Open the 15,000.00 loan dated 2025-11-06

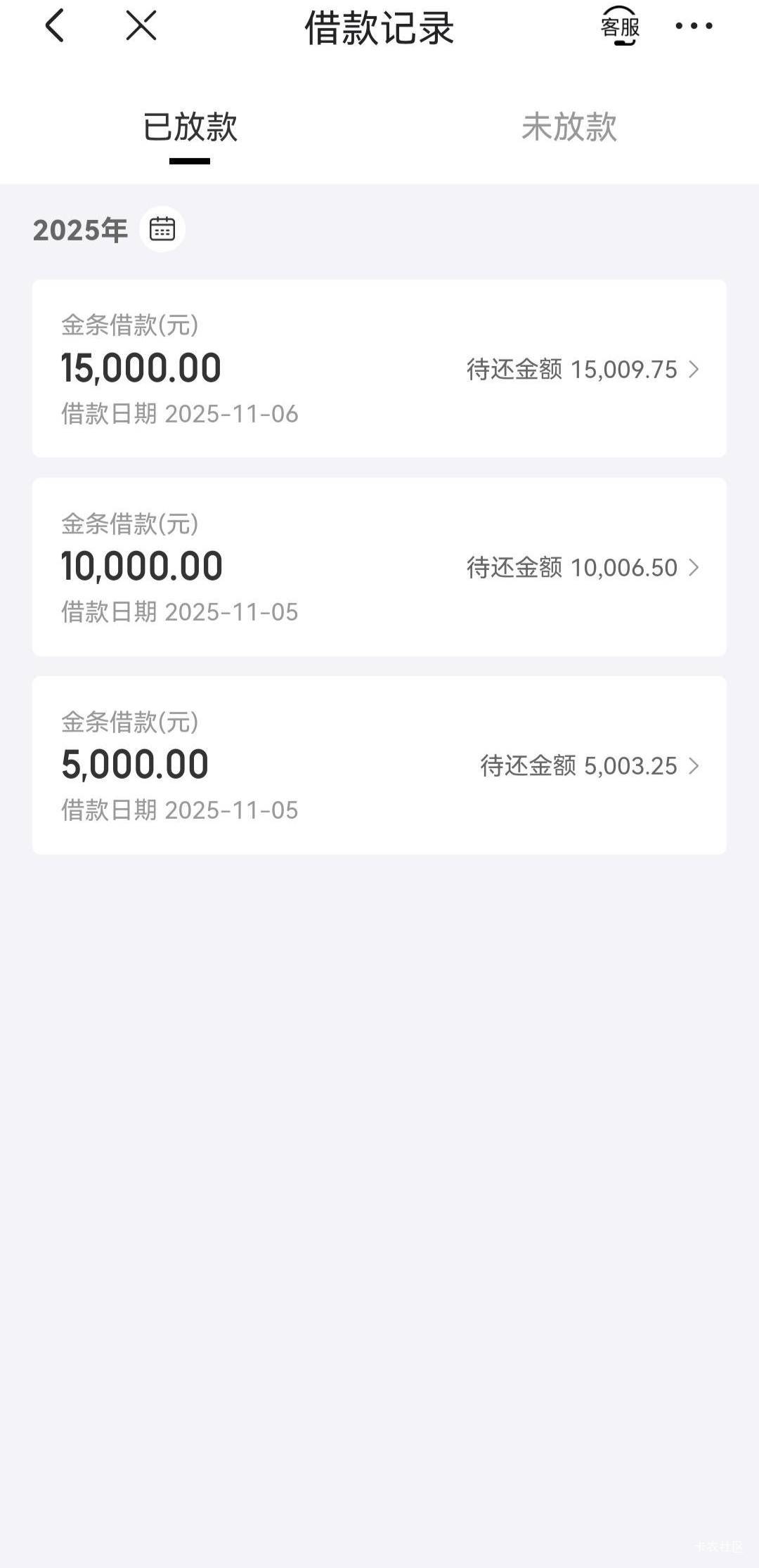379,369
